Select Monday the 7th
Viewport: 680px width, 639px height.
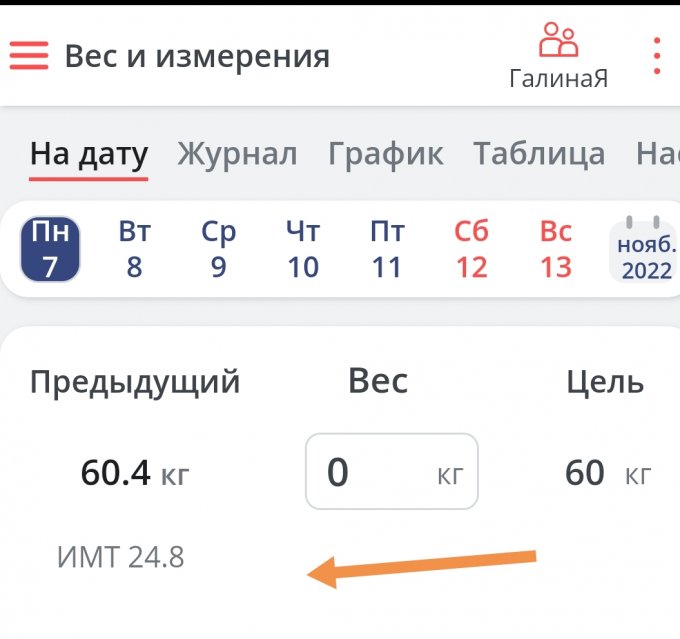(x=50, y=249)
